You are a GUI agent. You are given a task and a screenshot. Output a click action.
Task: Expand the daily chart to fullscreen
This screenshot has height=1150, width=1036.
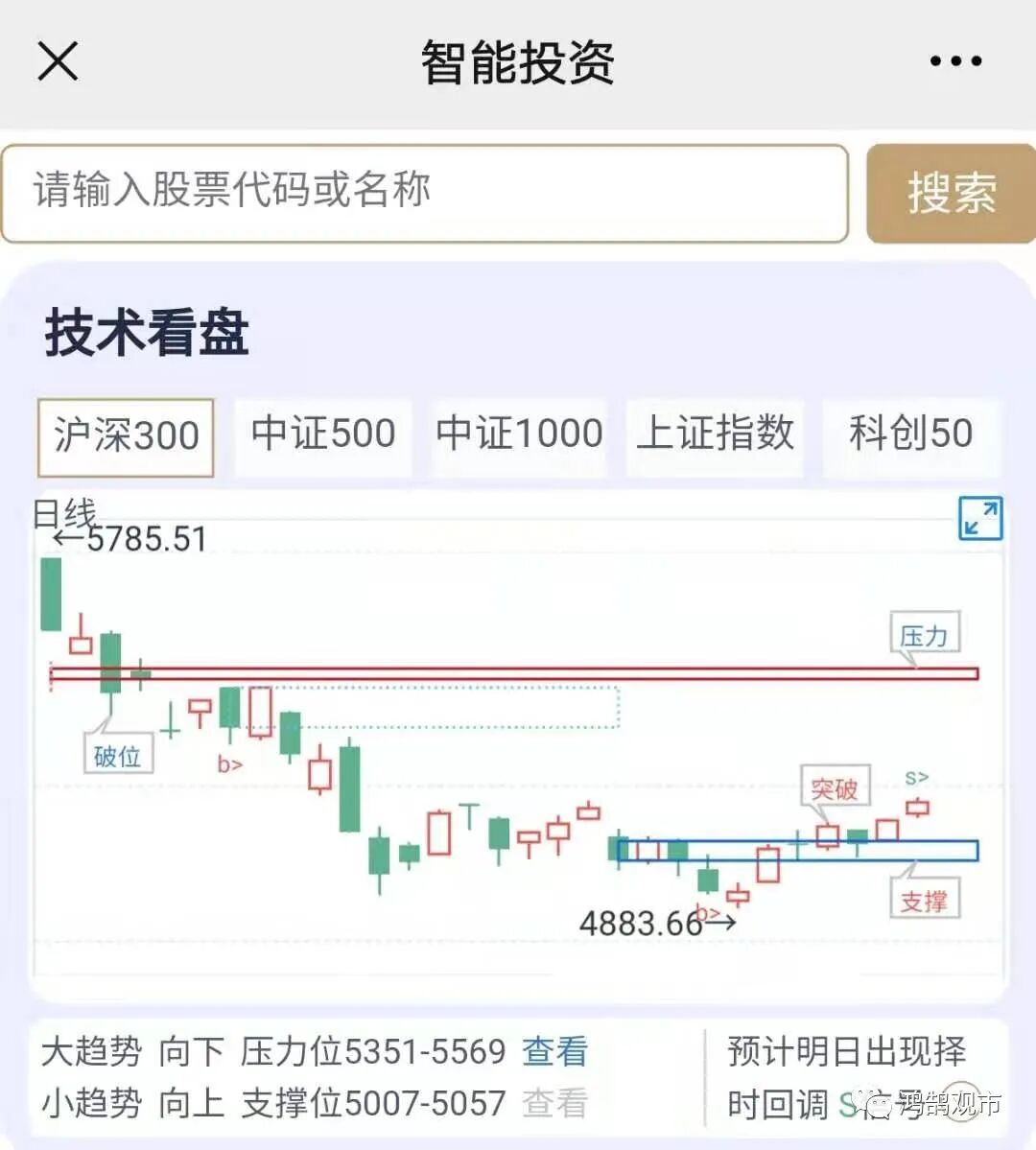click(980, 519)
